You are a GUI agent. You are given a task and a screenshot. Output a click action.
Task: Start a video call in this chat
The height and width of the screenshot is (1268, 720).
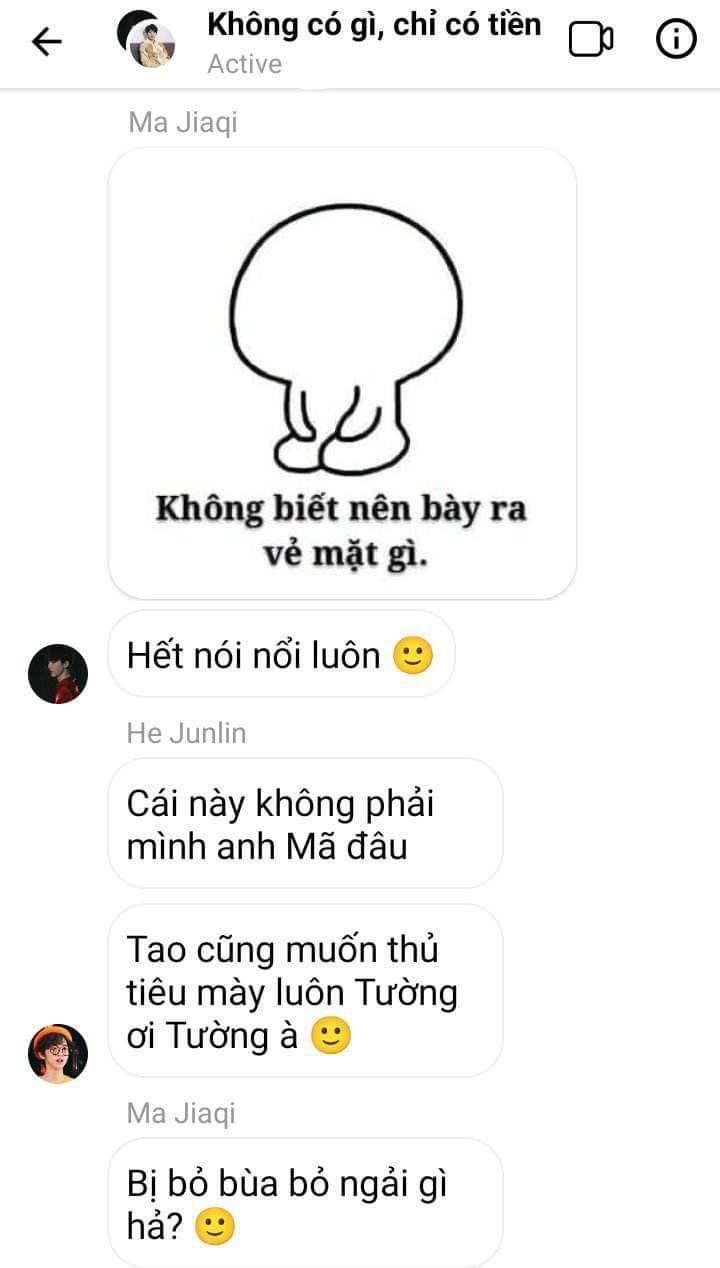[590, 40]
